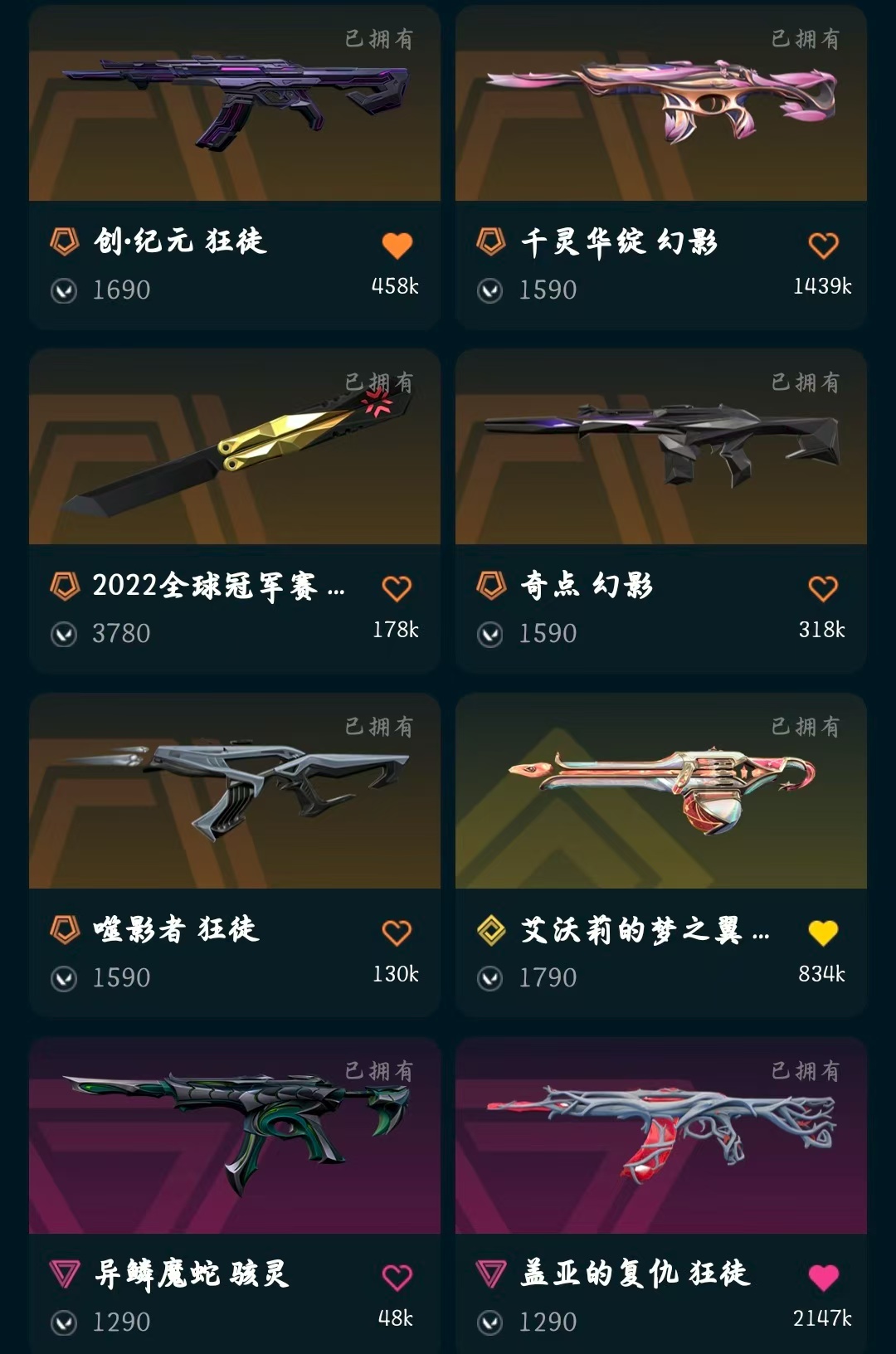The image size is (896, 1354).
Task: Open the 2022全球冠军赛 knife card
Action: tap(235, 511)
